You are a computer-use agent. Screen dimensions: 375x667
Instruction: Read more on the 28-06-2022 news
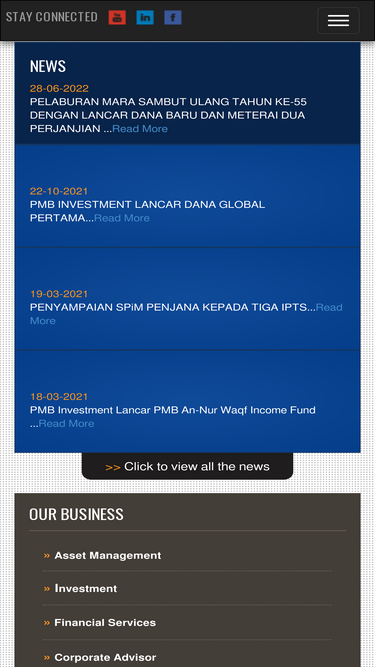click(x=140, y=129)
